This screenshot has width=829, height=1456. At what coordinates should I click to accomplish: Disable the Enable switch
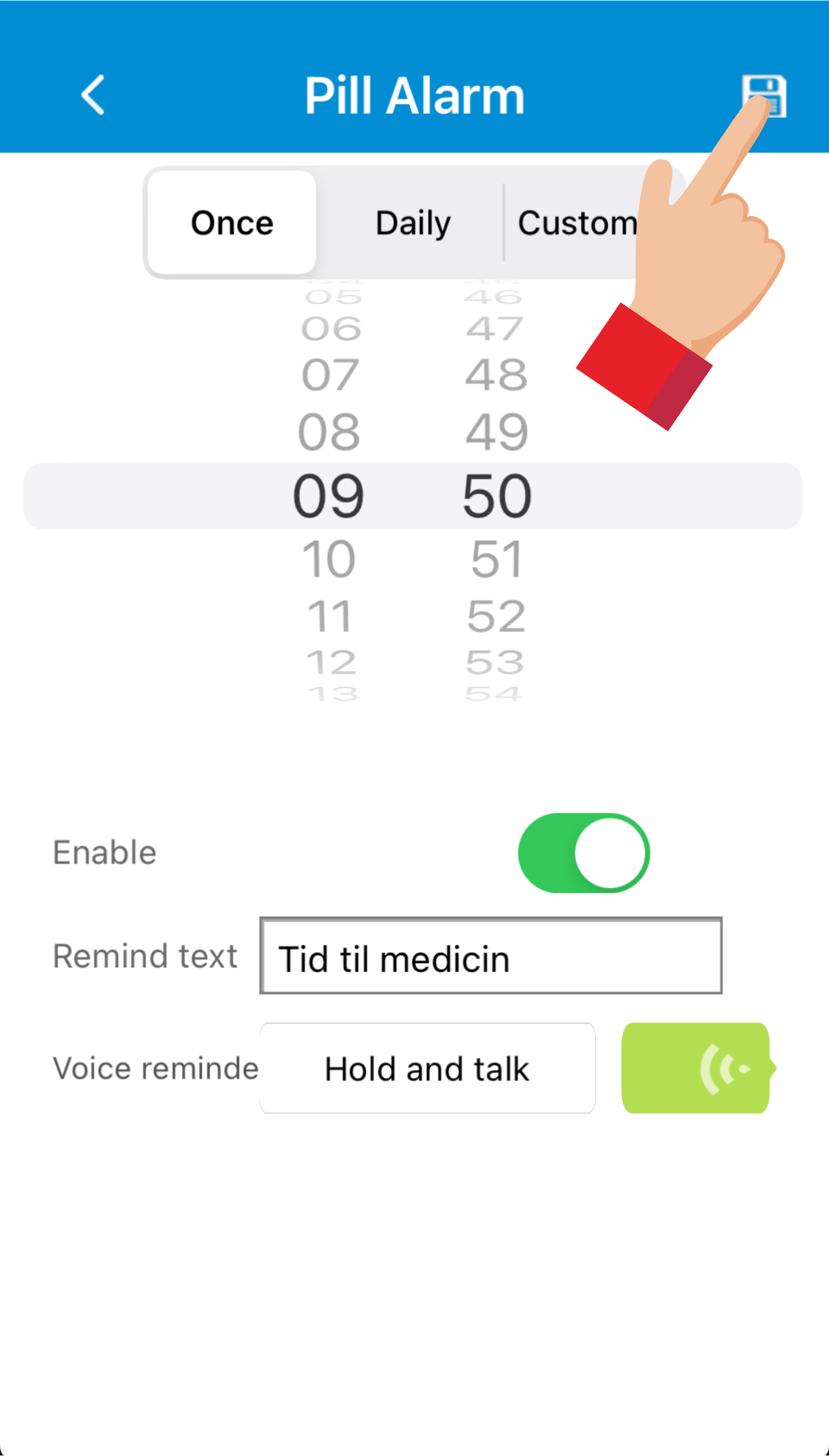click(x=583, y=853)
